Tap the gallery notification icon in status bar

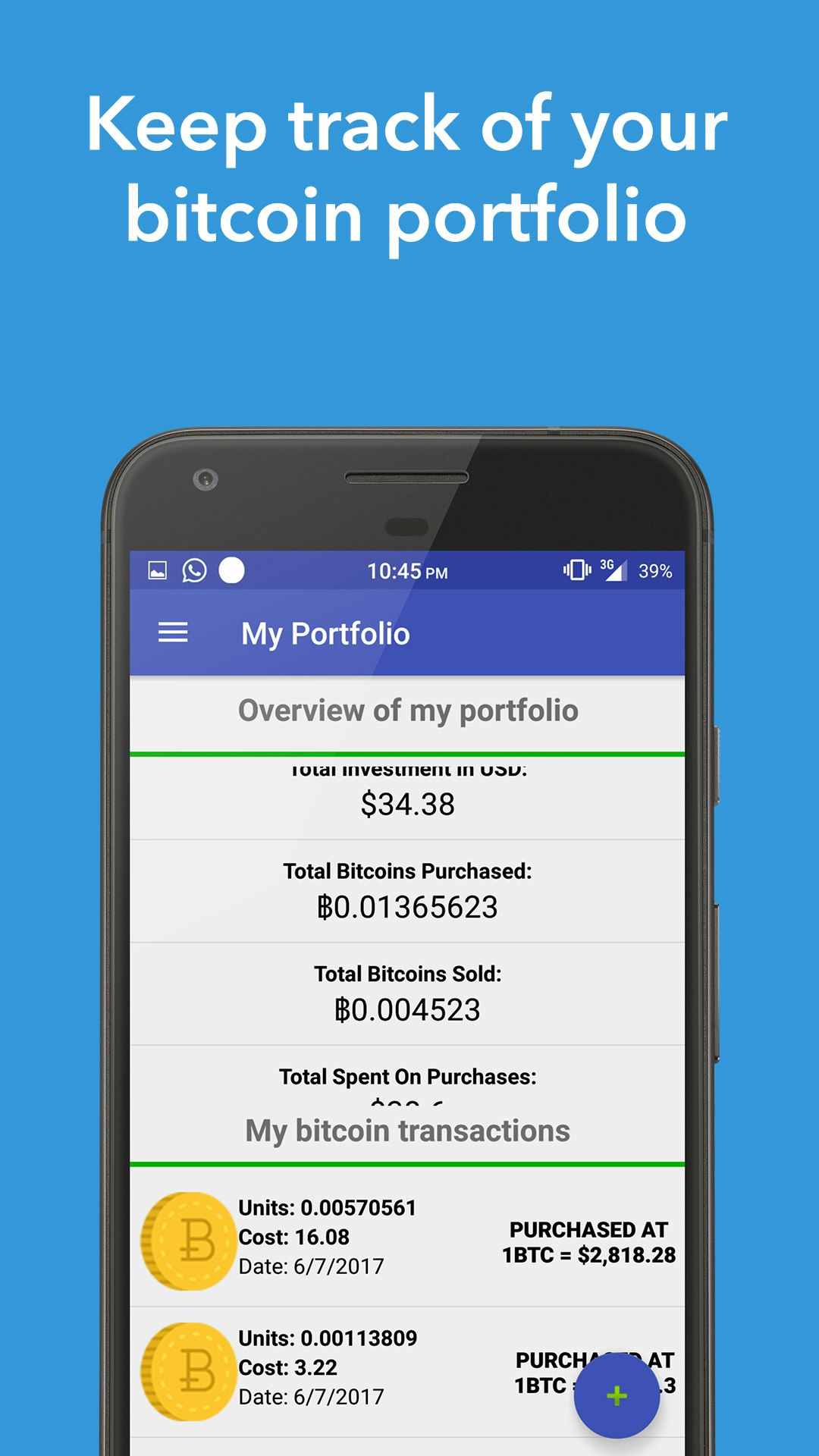[157, 571]
